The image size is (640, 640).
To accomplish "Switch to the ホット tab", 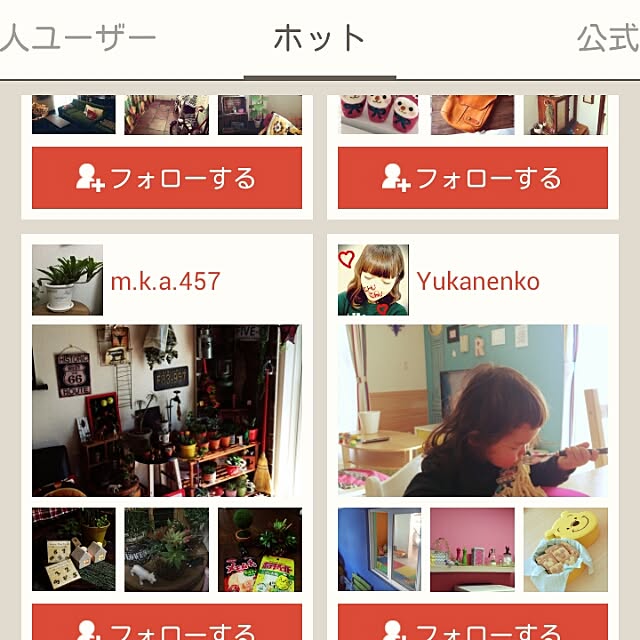I will coord(319,39).
